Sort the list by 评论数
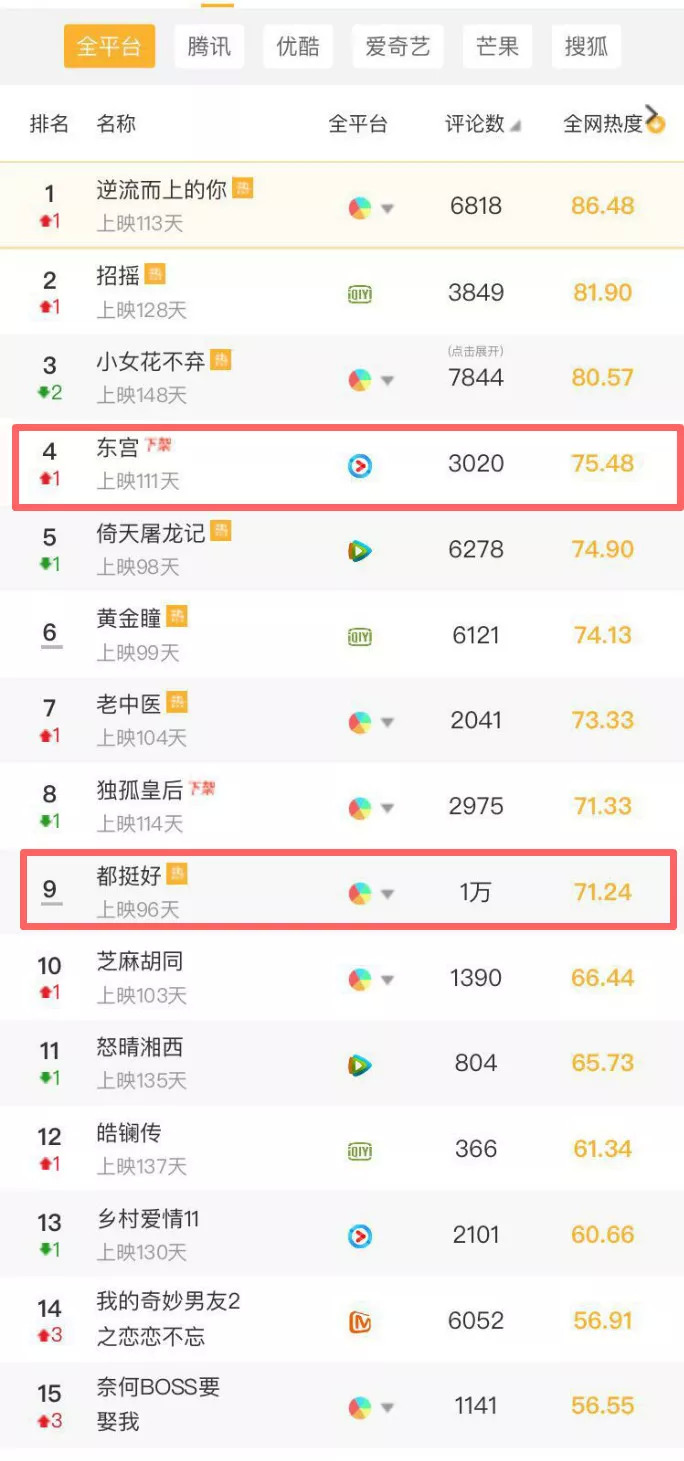684x1461 pixels. point(482,125)
